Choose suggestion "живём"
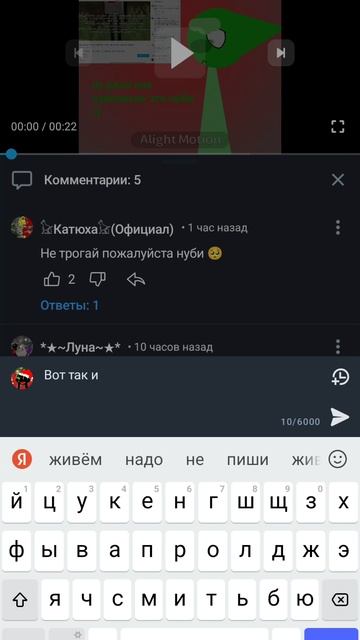 coord(76,460)
